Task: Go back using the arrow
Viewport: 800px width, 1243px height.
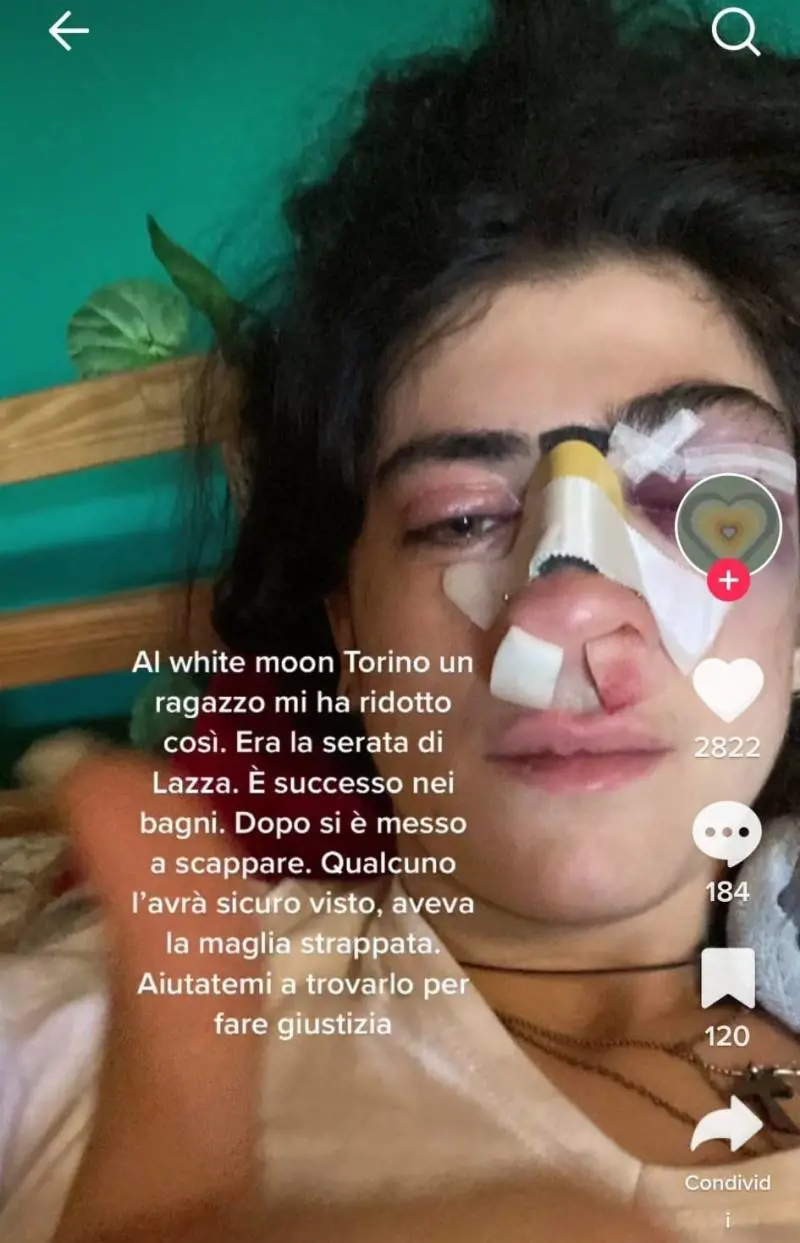Action: click(68, 32)
